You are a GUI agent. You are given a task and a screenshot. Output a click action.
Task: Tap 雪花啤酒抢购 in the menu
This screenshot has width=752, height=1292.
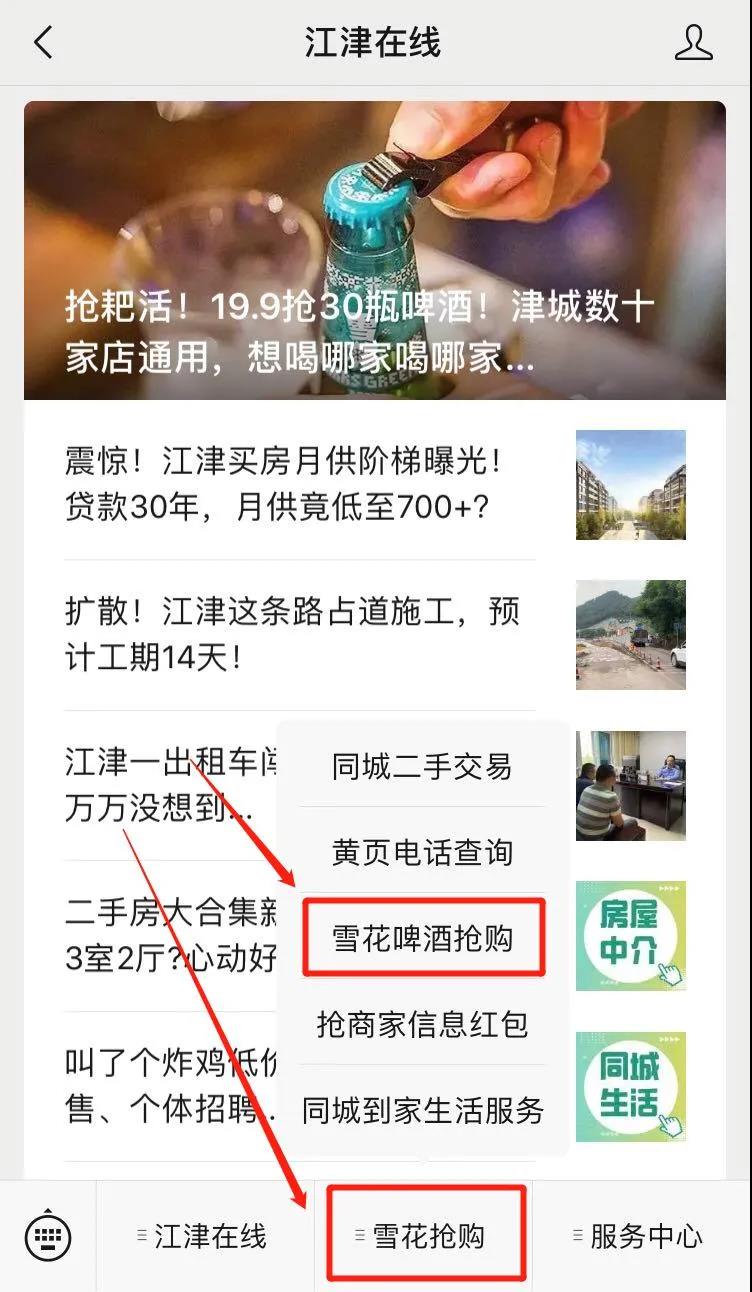[422, 938]
